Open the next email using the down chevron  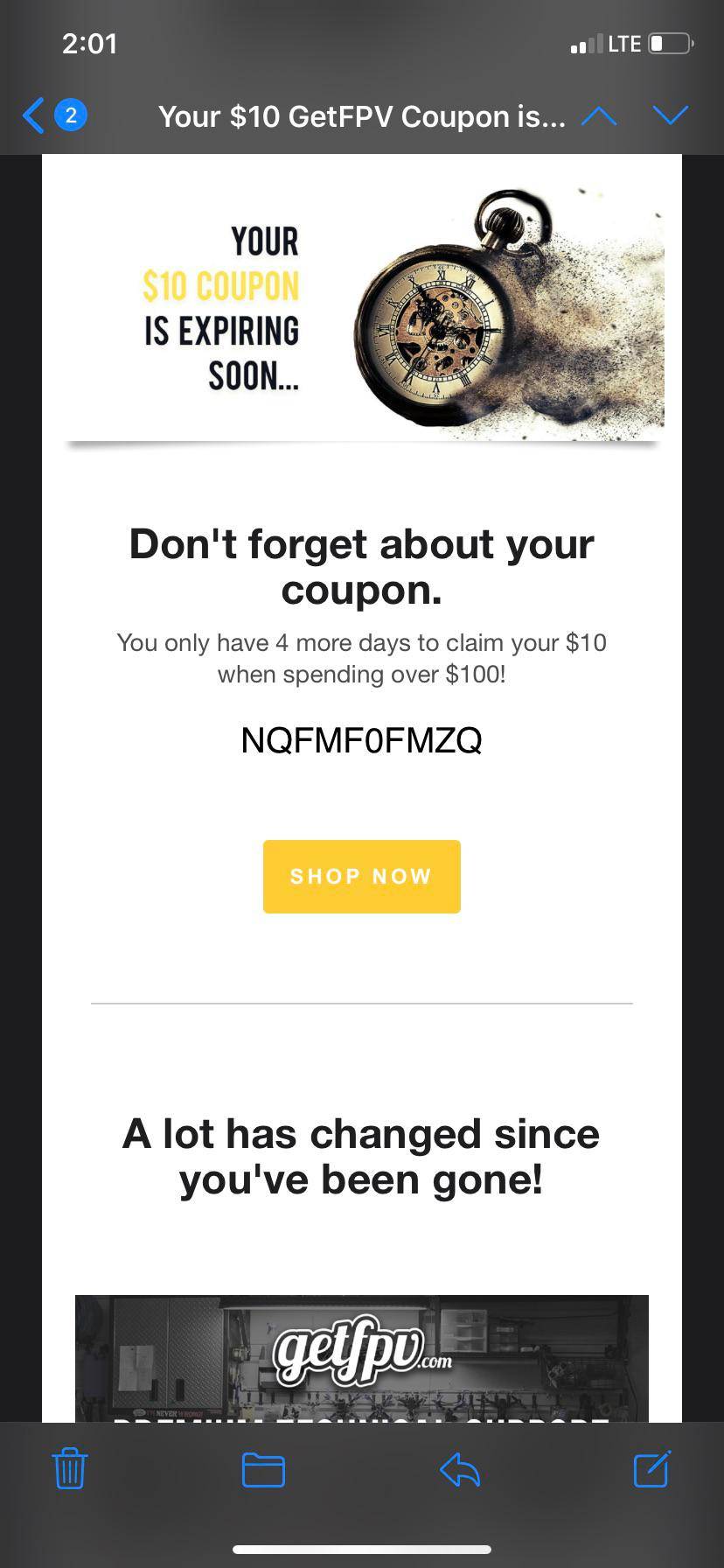(x=670, y=115)
